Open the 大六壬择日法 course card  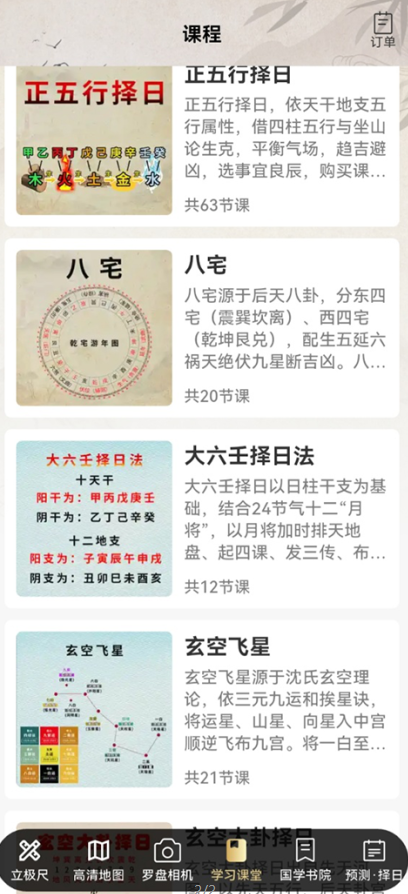click(x=202, y=519)
